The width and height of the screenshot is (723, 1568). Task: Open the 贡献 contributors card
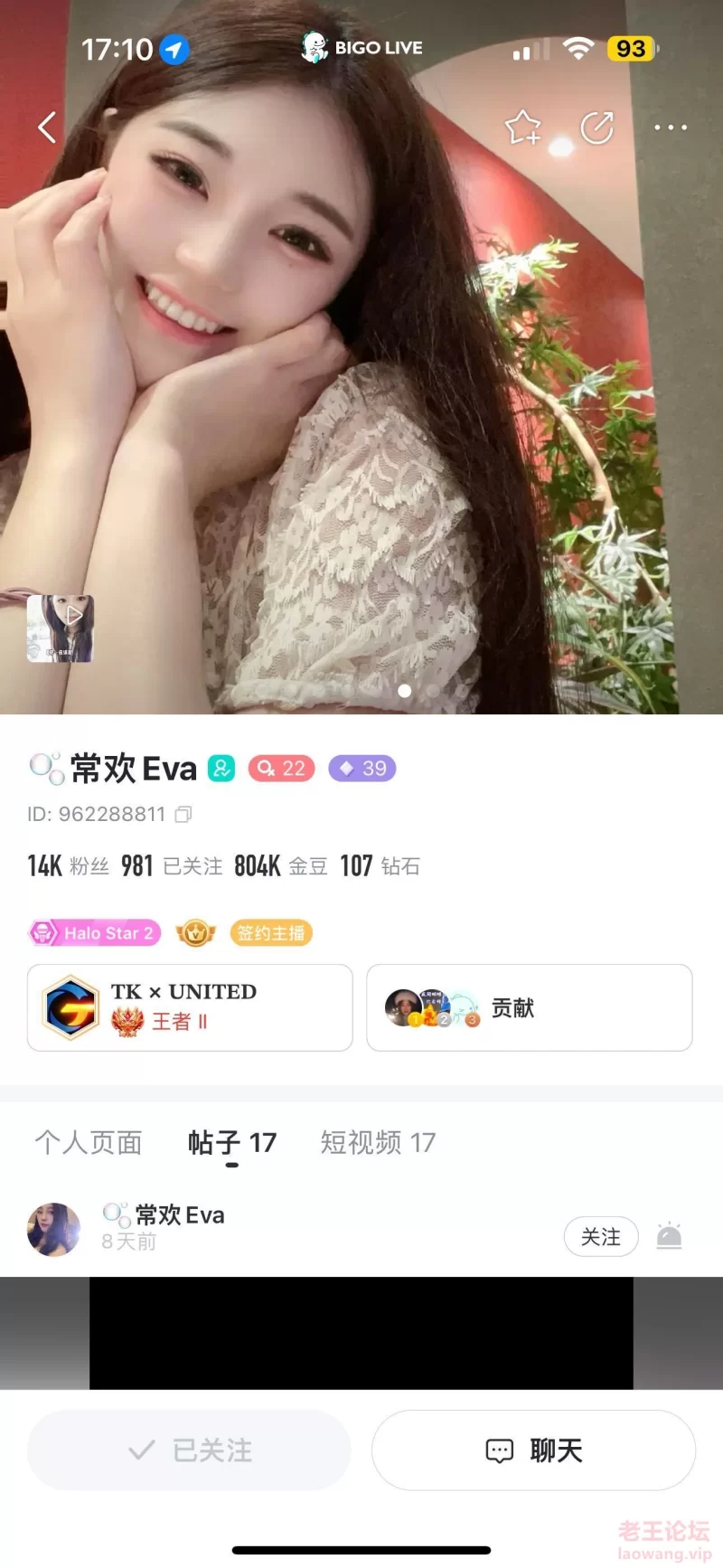pos(530,1007)
